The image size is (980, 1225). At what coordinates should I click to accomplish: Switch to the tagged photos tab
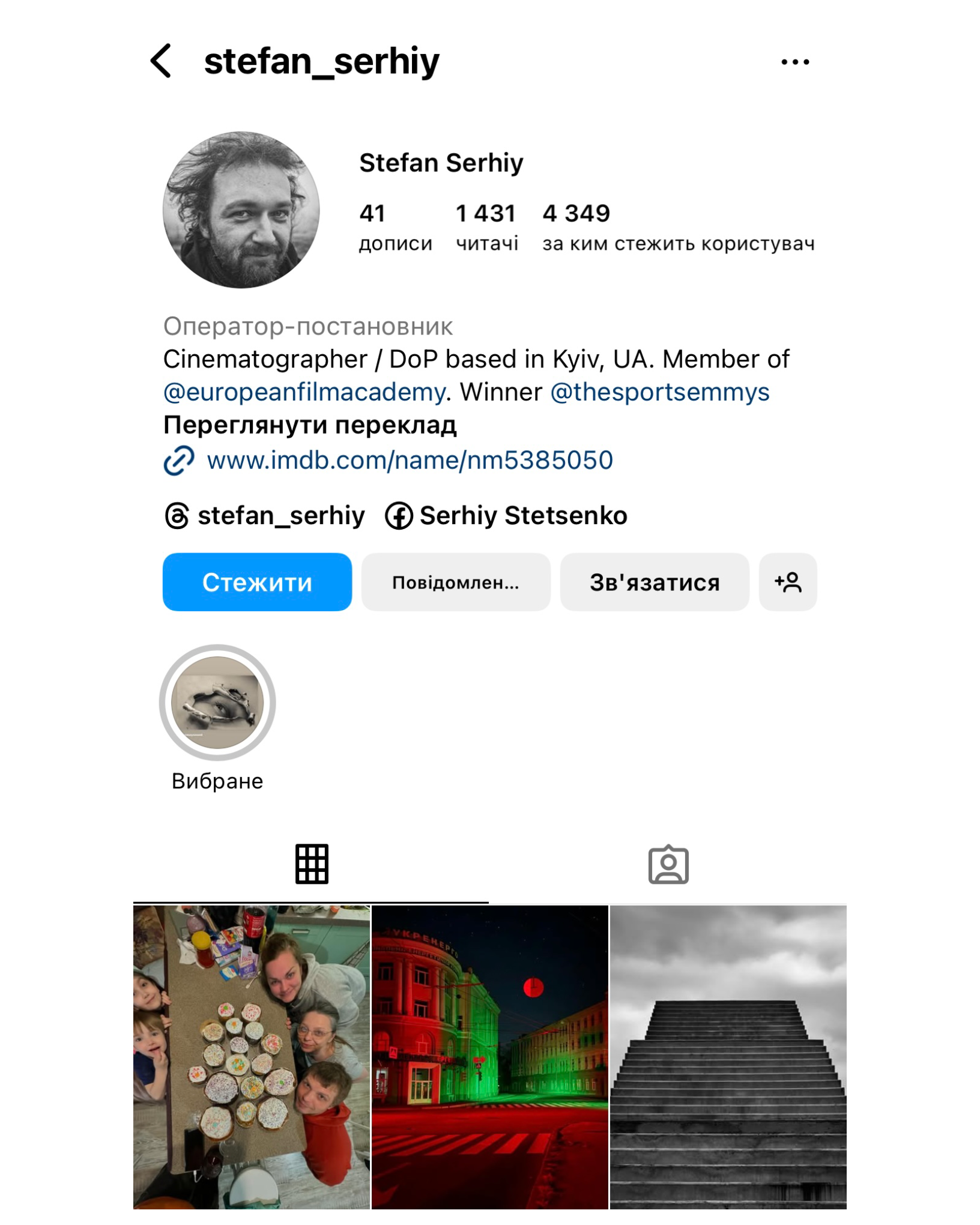pos(668,864)
